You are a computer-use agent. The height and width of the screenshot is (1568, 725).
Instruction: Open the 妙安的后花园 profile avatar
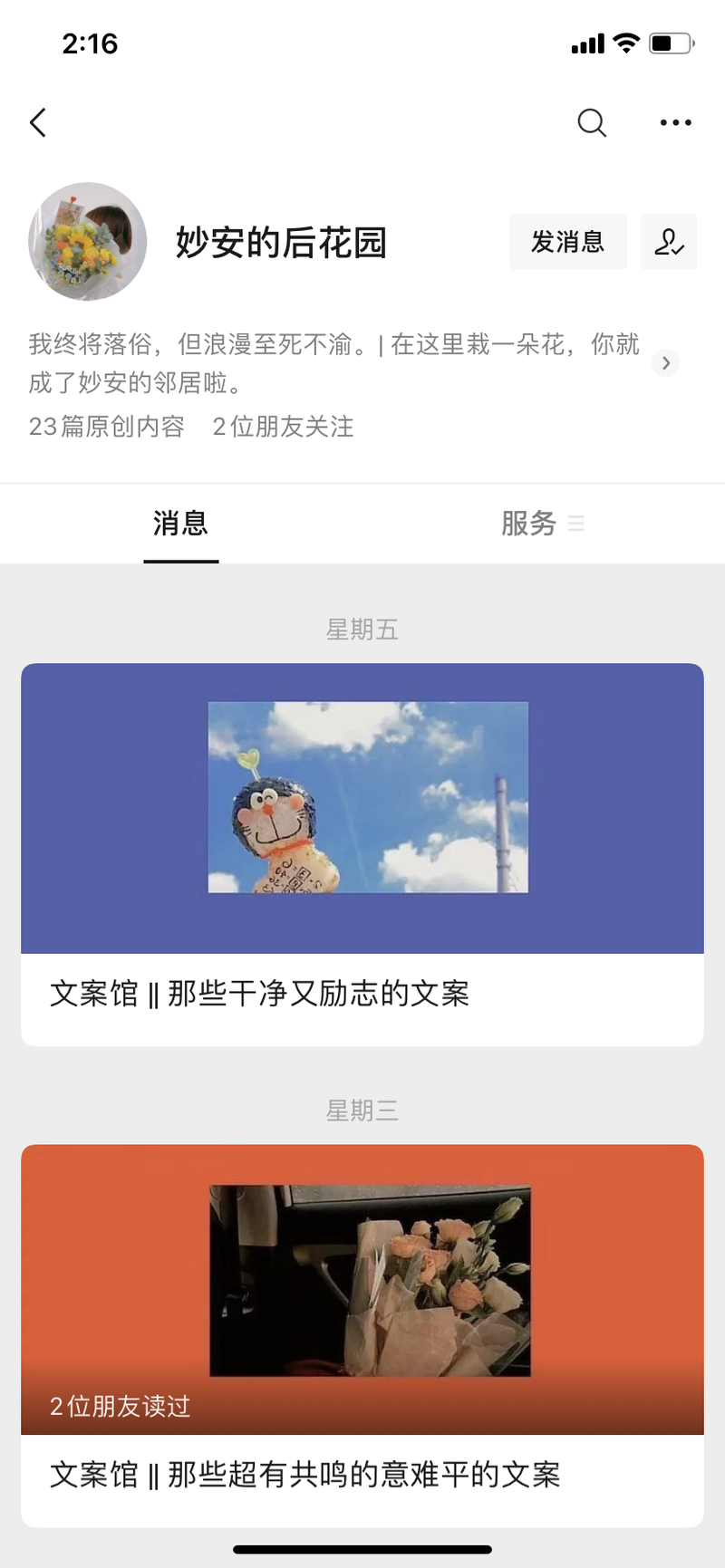(87, 242)
